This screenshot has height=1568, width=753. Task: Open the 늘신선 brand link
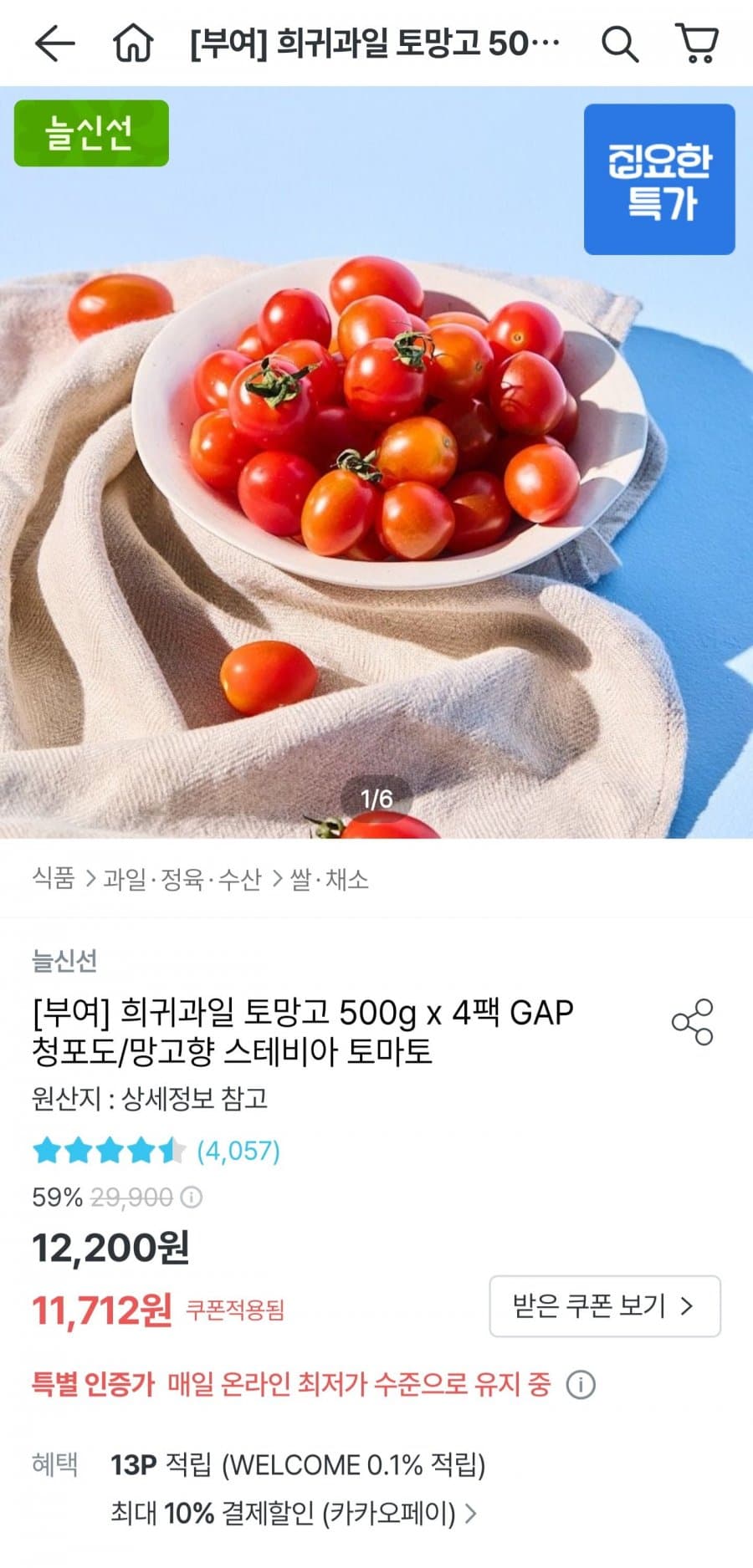coord(64,960)
